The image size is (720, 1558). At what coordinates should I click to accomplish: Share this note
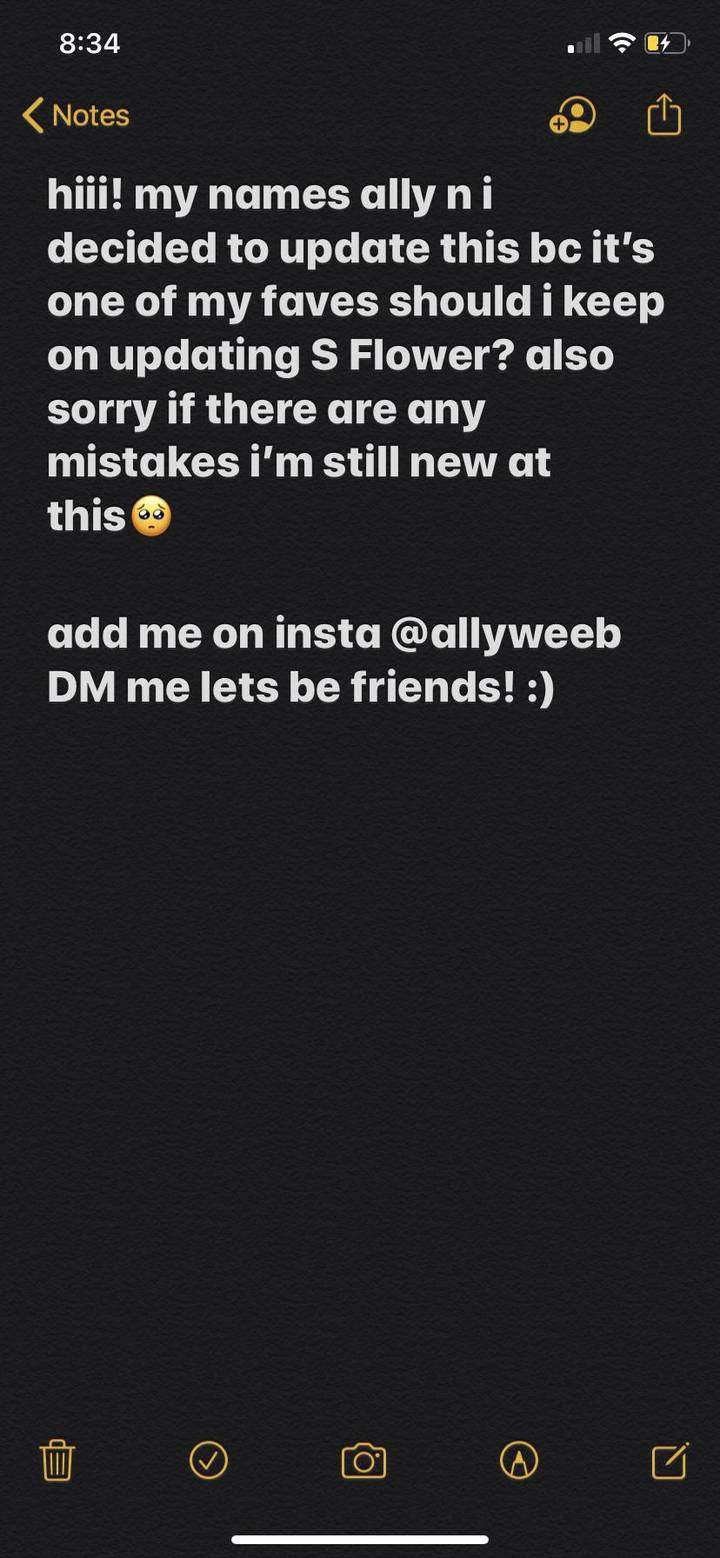664,116
